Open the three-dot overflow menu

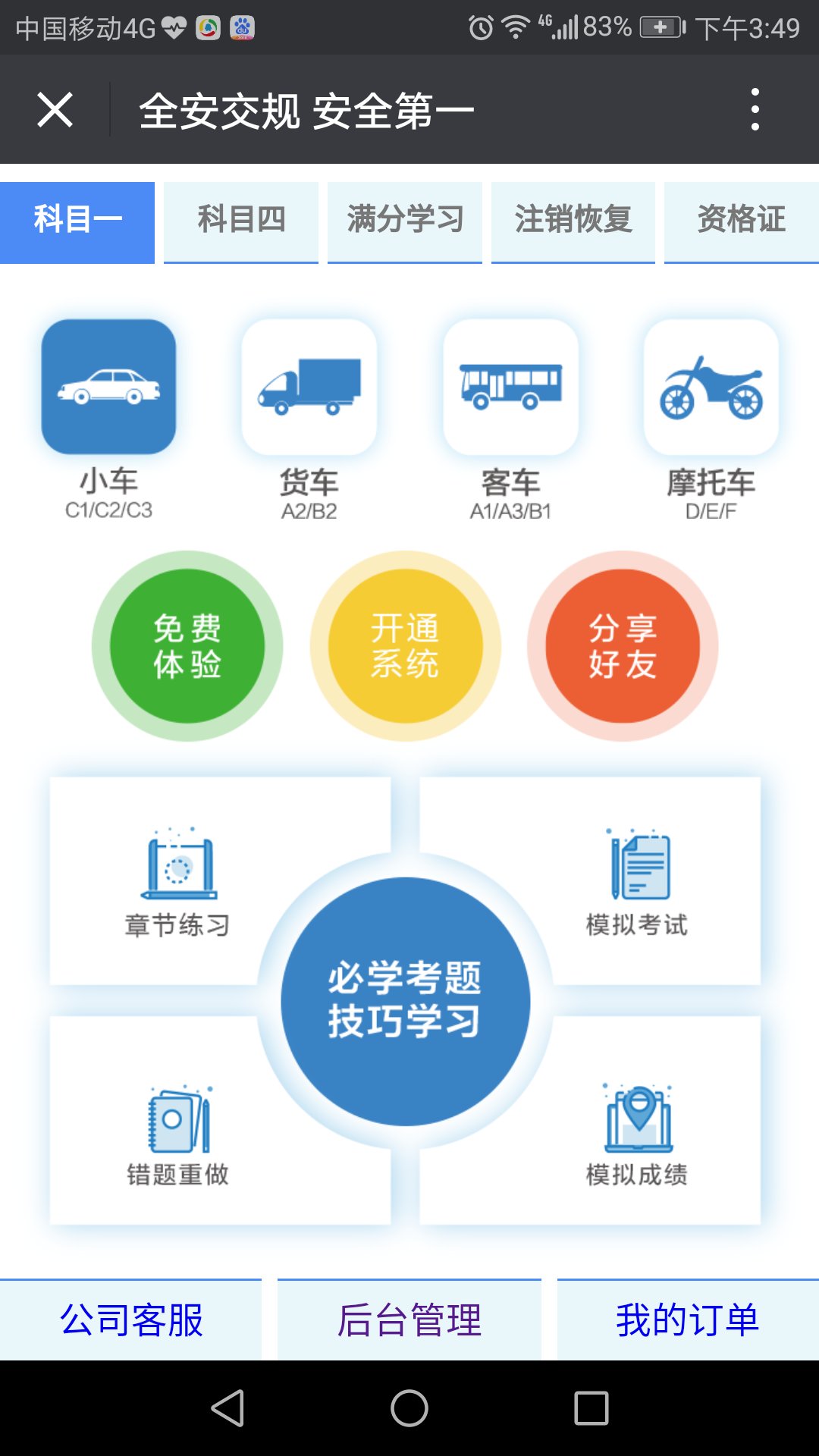click(x=755, y=110)
